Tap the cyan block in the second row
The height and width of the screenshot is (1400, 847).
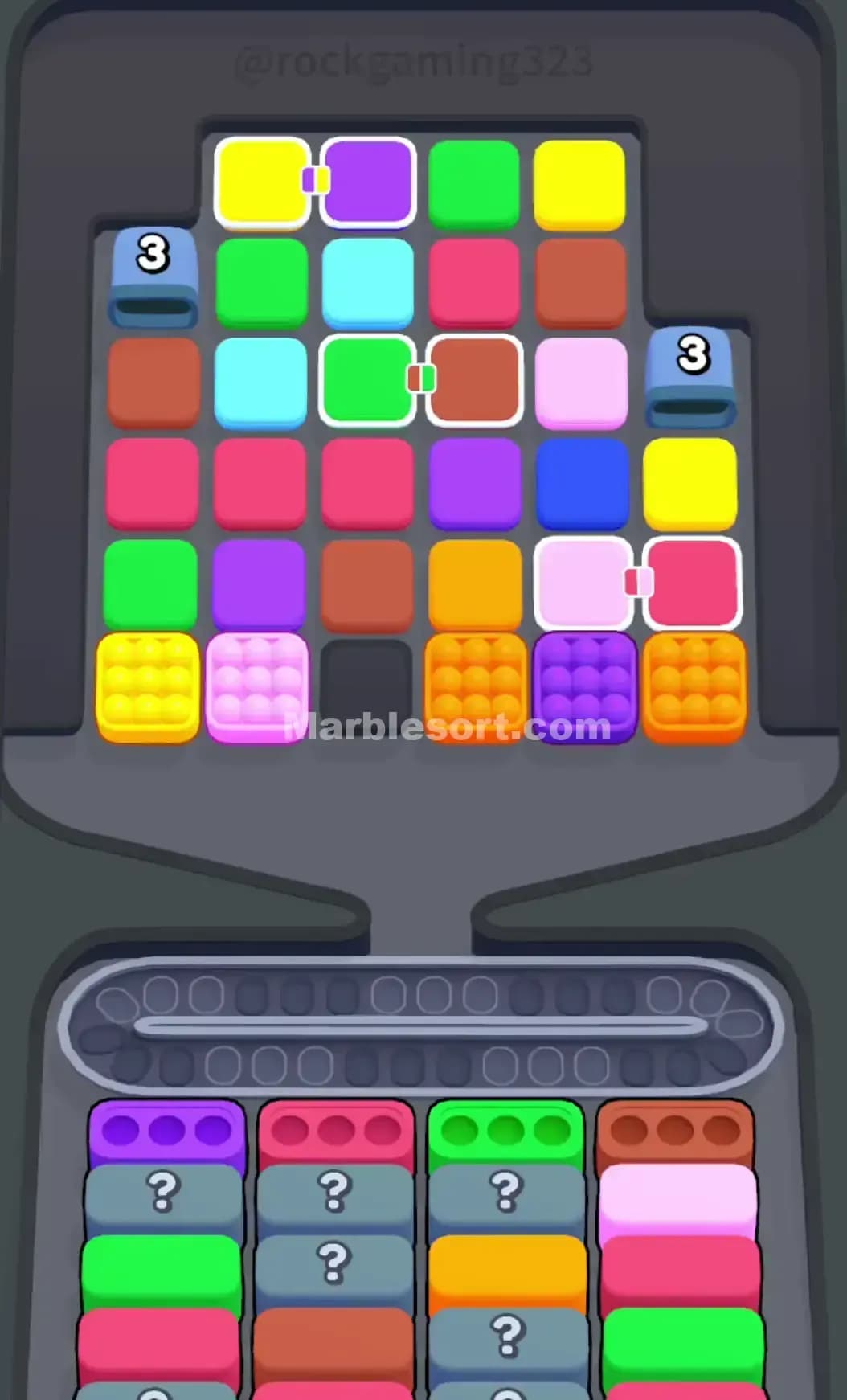click(x=366, y=281)
